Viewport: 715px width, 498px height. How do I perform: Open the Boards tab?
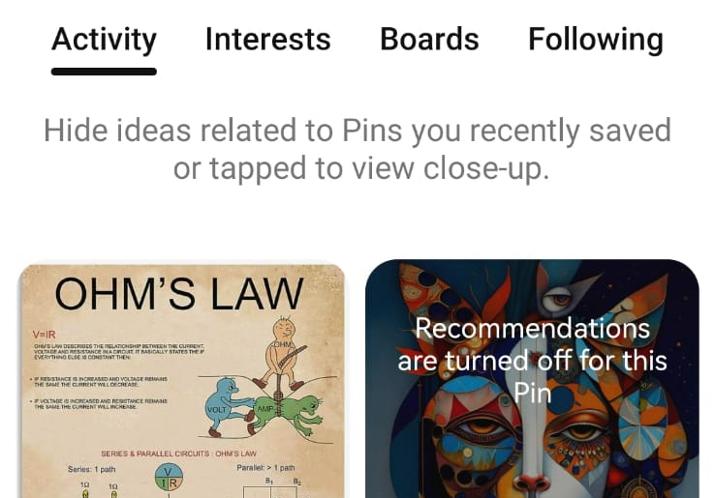point(429,40)
